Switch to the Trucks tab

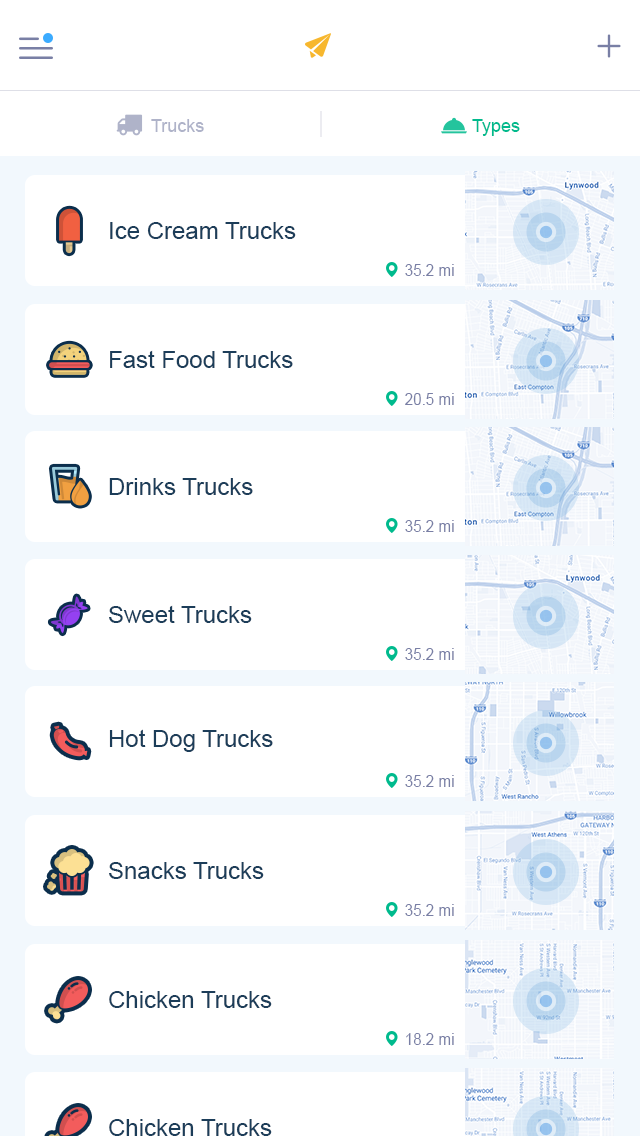tap(161, 125)
